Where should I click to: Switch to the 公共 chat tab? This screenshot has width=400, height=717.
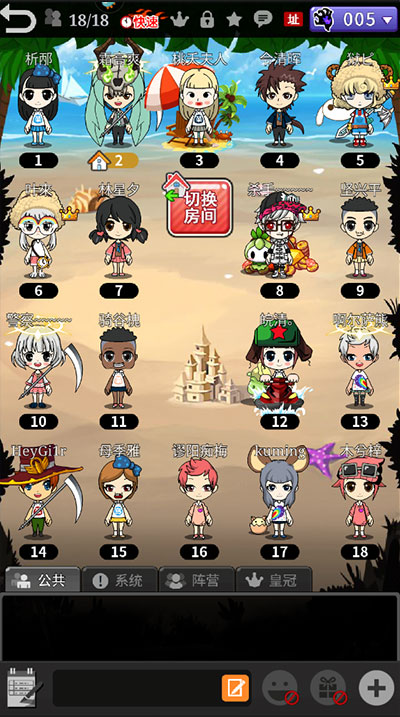(x=43, y=580)
